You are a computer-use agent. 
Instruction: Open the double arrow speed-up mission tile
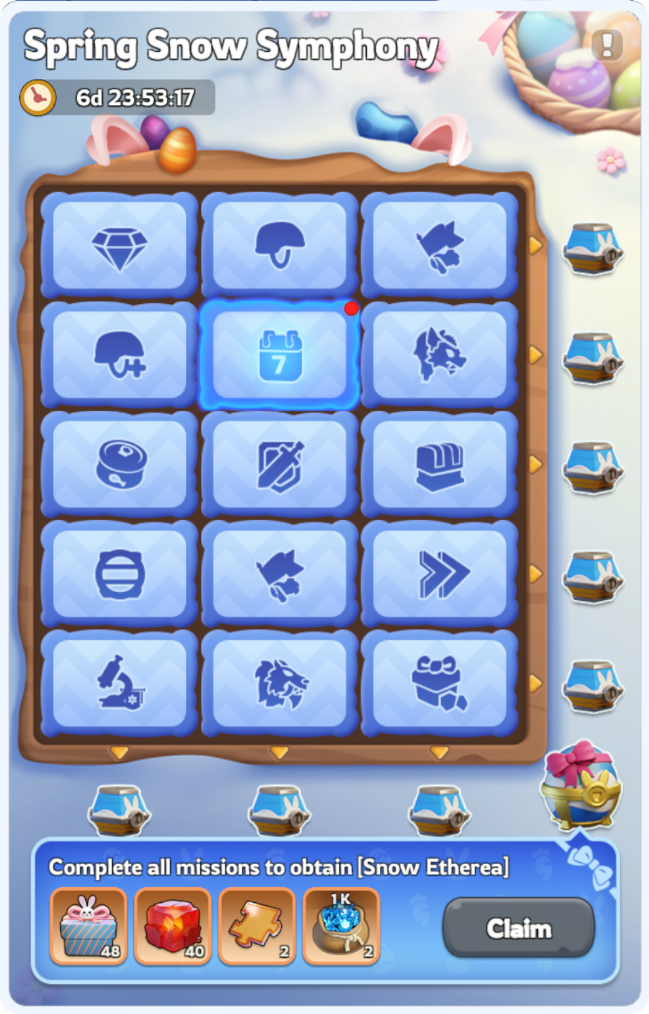click(439, 573)
